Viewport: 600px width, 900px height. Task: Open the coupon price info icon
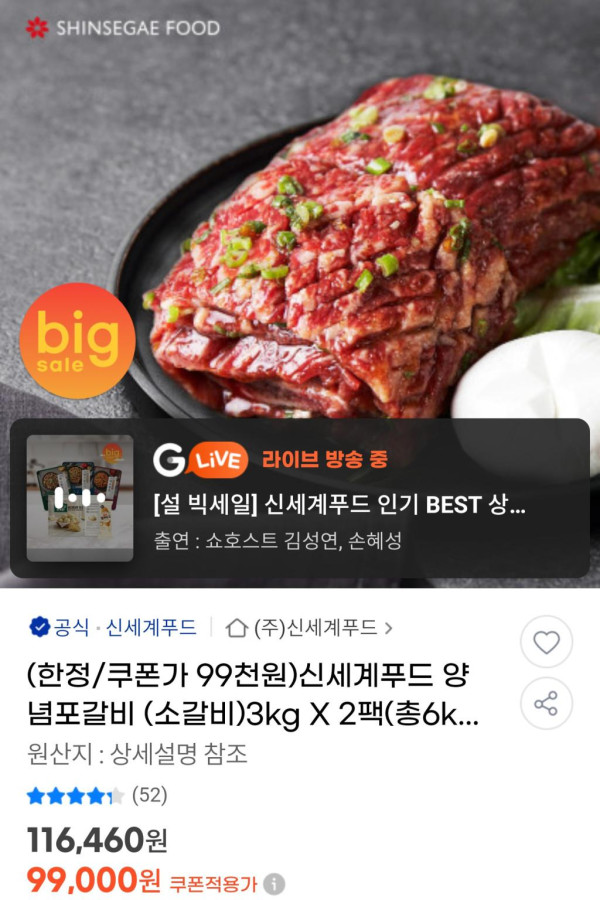point(274,884)
